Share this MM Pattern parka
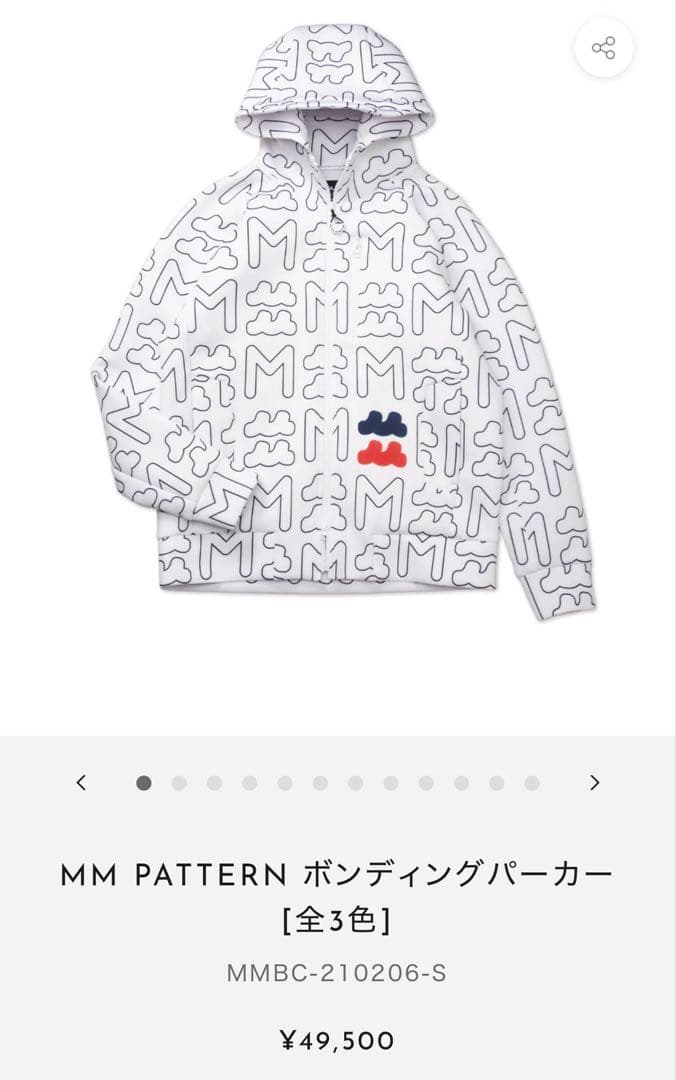676x1080 pixels. pyautogui.click(x=603, y=48)
